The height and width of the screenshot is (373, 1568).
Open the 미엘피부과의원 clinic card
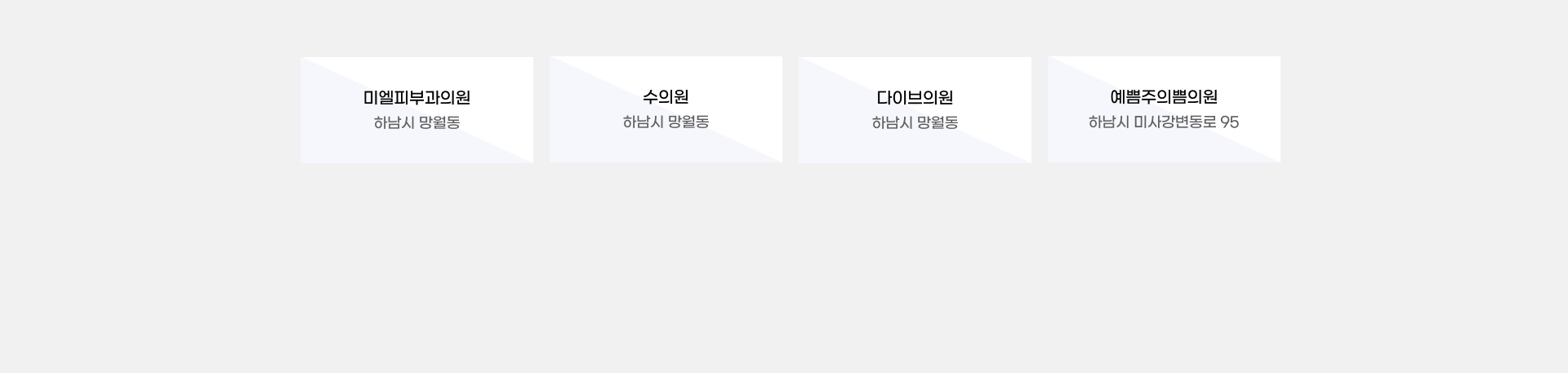coord(416,109)
